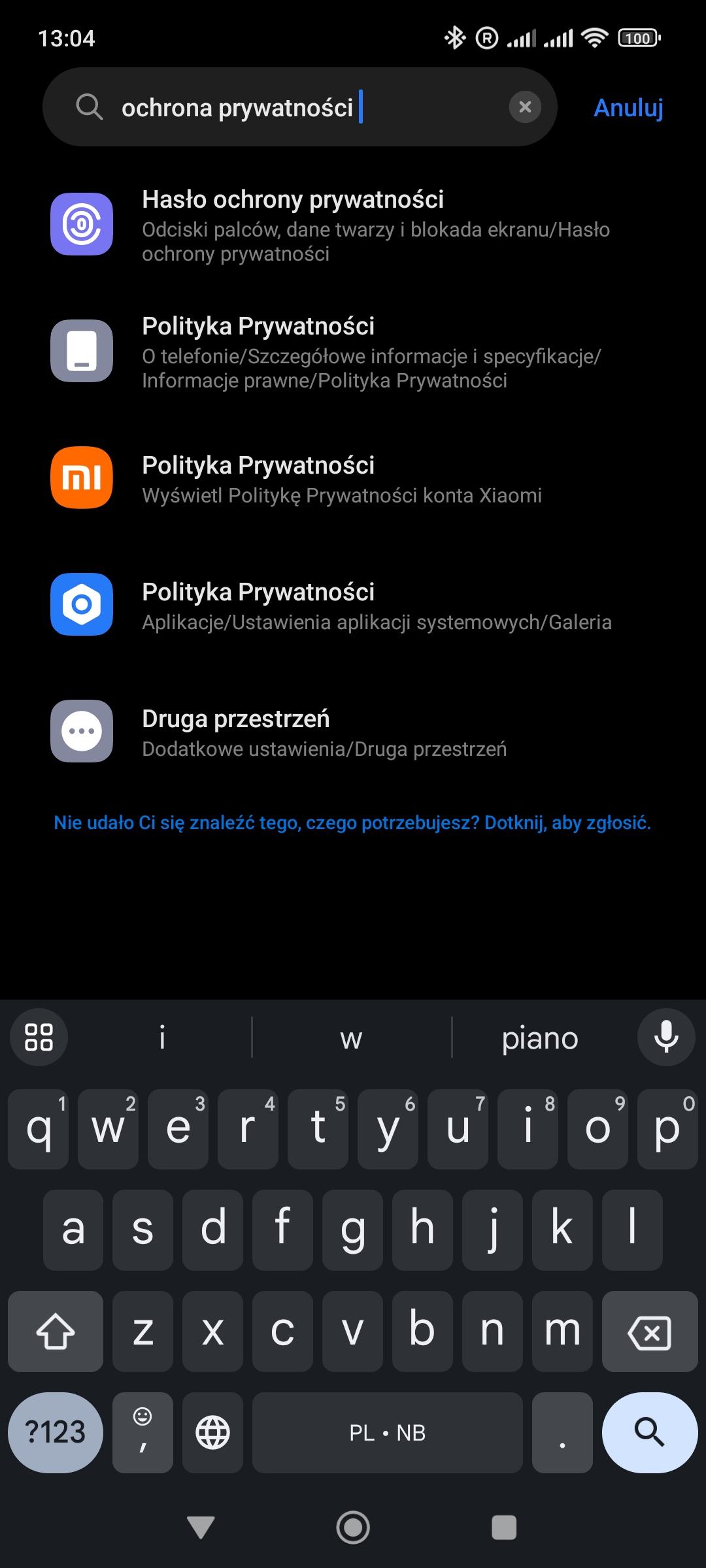This screenshot has width=706, height=1568.
Task: Open the keyboard's four-squares tools menu
Action: (39, 1037)
